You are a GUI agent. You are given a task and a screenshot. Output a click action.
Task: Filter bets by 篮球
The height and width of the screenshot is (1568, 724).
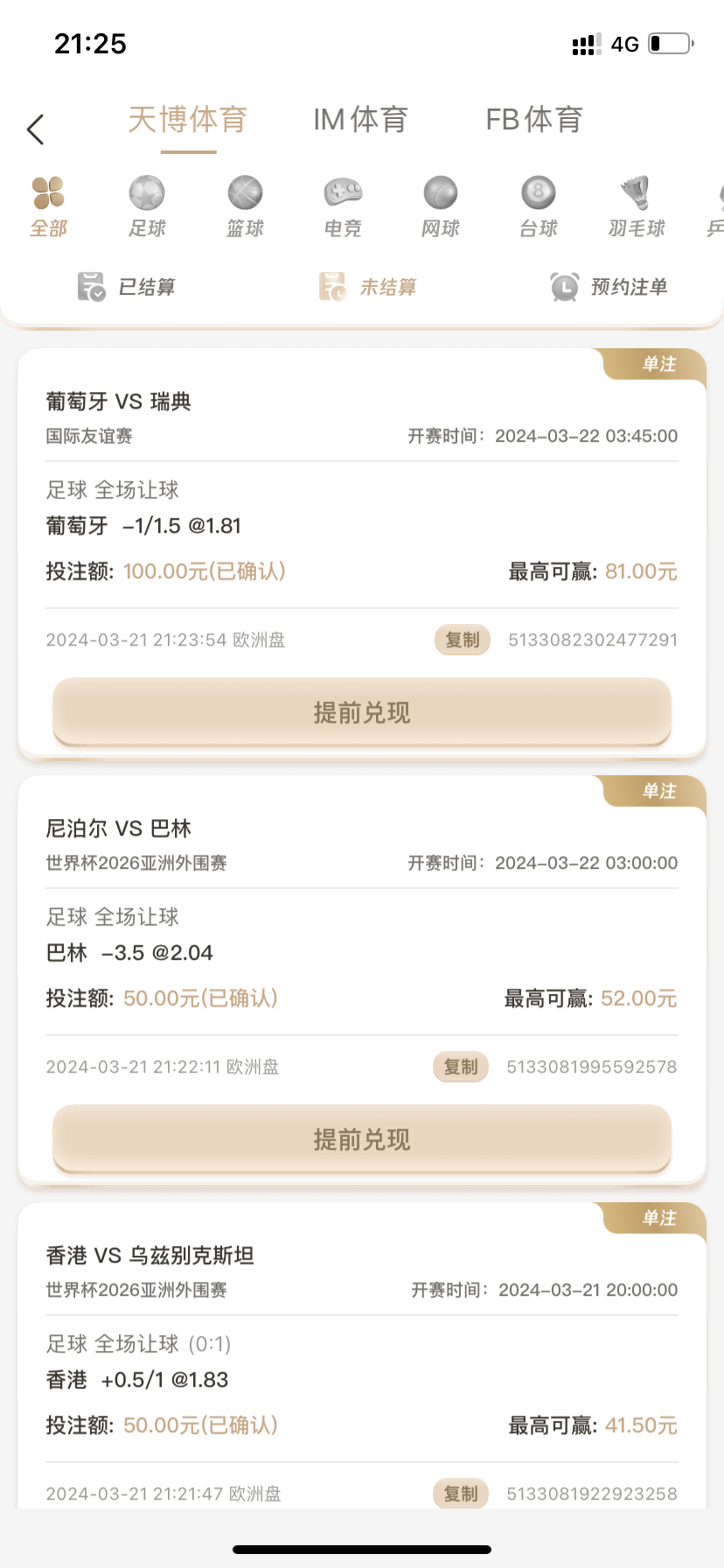pyautogui.click(x=245, y=207)
